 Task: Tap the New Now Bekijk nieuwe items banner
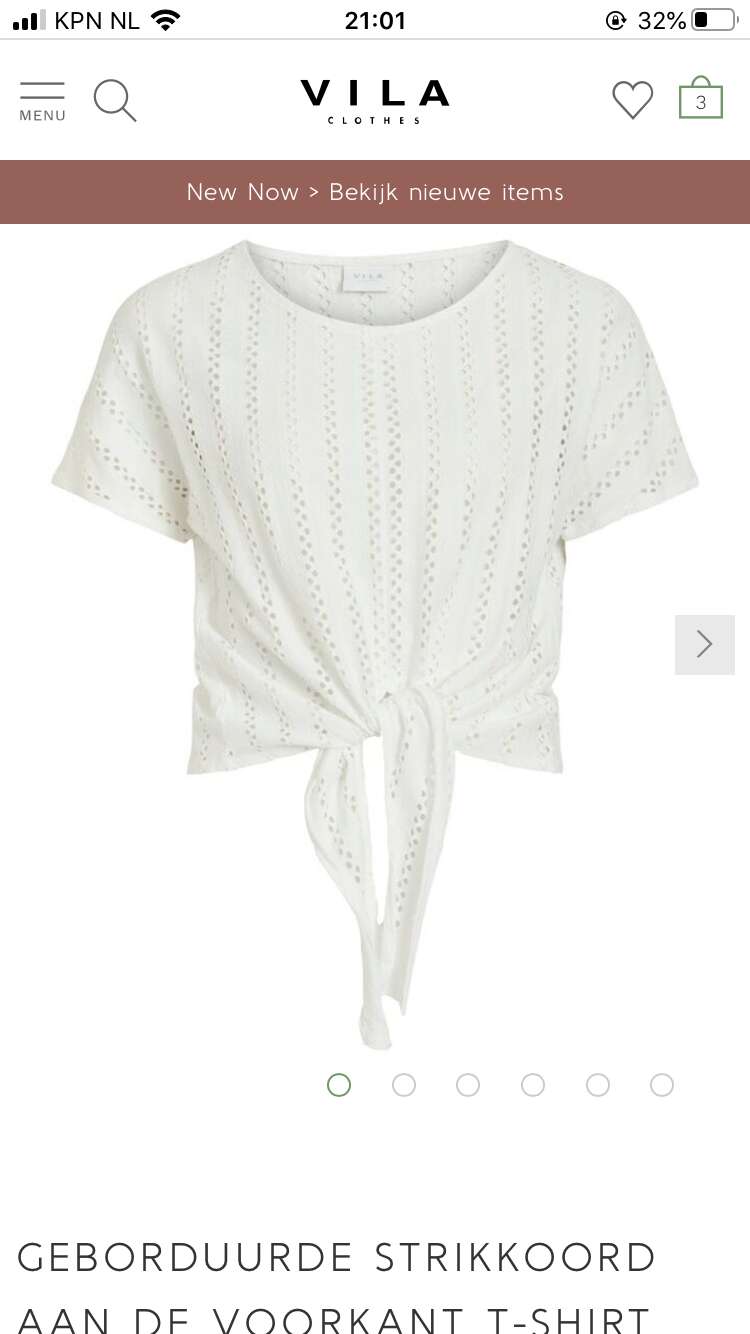tap(375, 192)
